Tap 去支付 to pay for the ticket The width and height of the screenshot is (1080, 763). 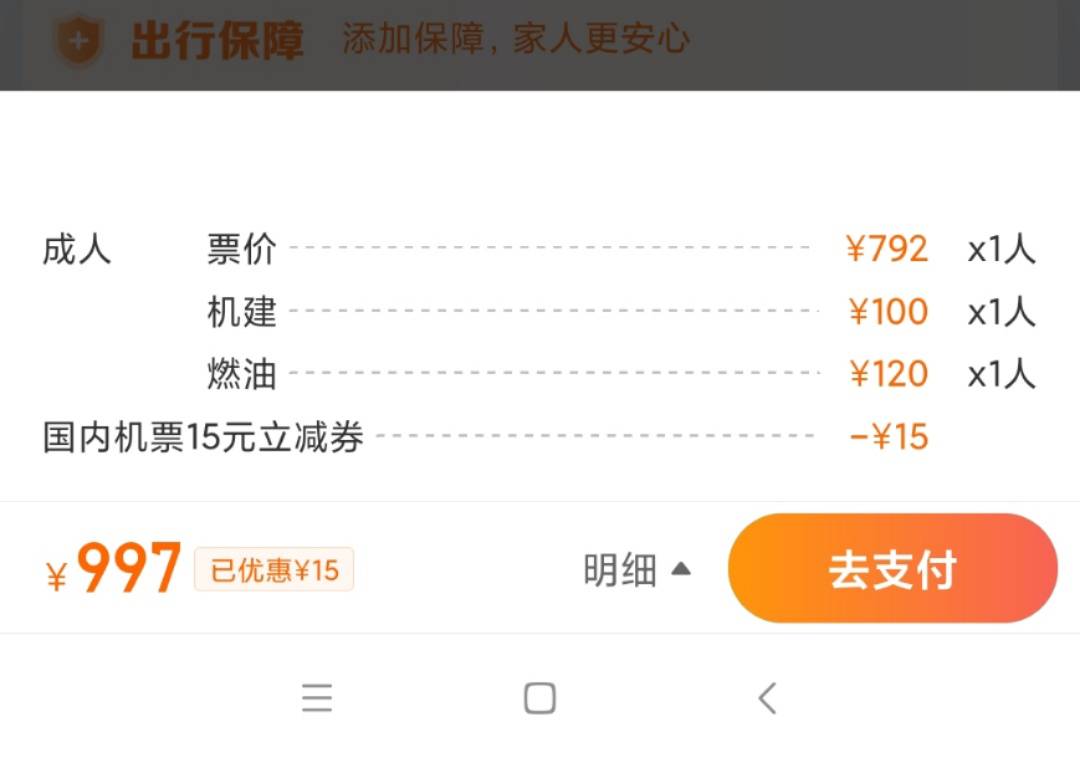click(x=892, y=569)
